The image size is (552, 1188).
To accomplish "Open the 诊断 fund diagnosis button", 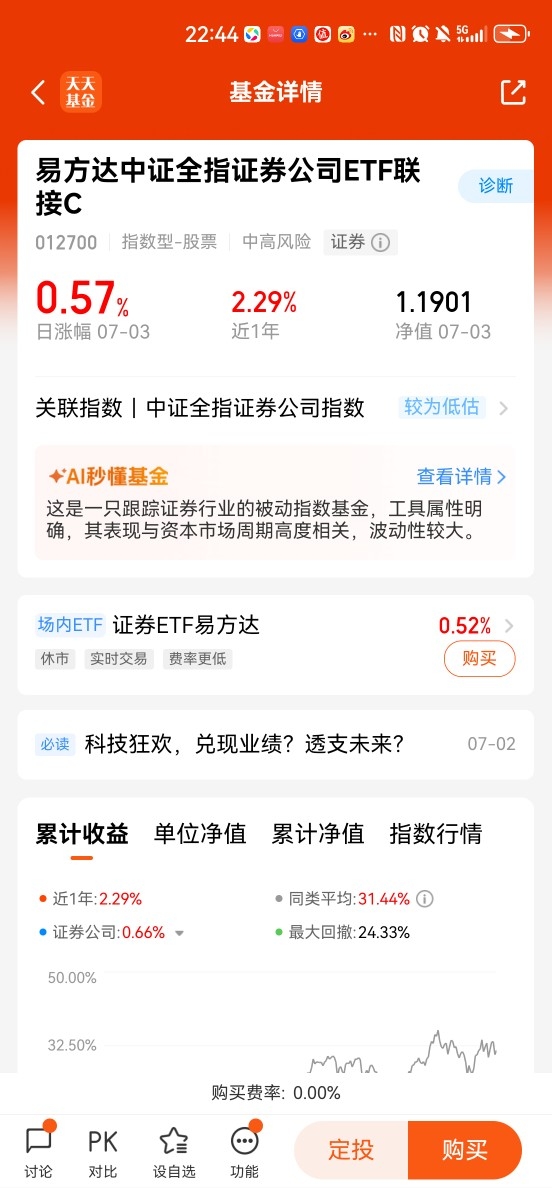I will tap(496, 186).
